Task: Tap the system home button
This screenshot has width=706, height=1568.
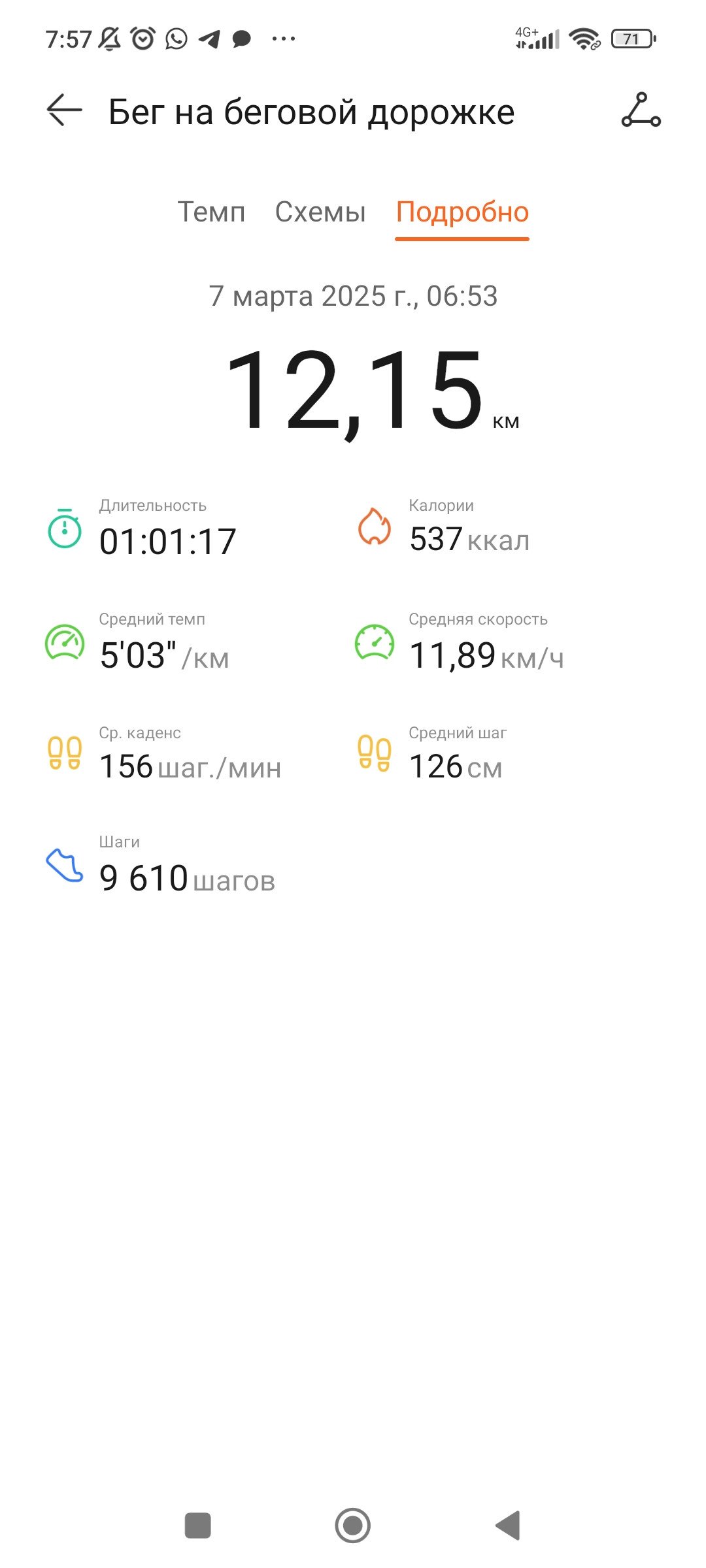Action: click(x=353, y=1526)
